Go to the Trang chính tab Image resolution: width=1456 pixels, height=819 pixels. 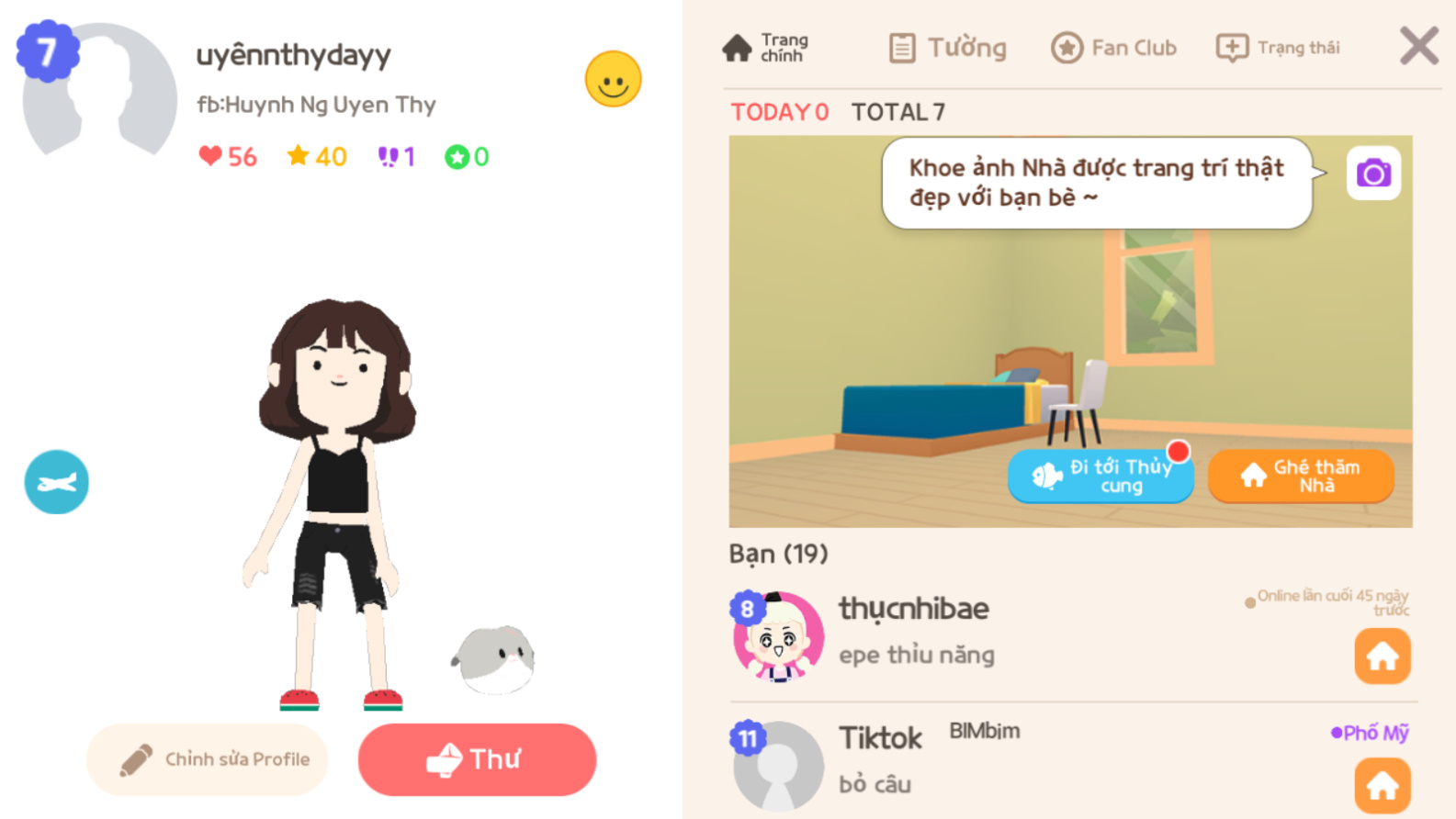click(765, 48)
